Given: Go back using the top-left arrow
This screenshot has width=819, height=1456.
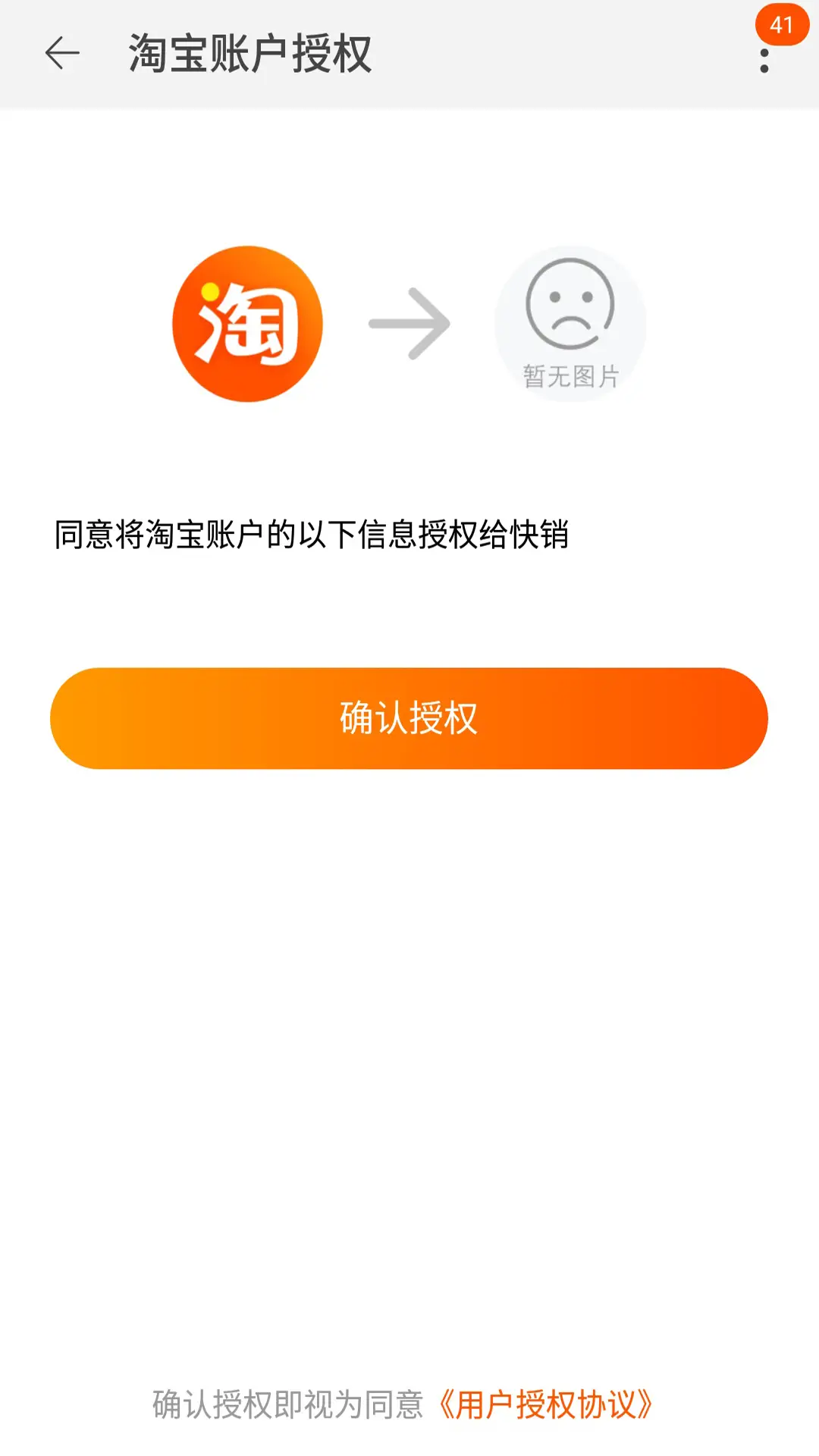Looking at the screenshot, I should click(62, 54).
